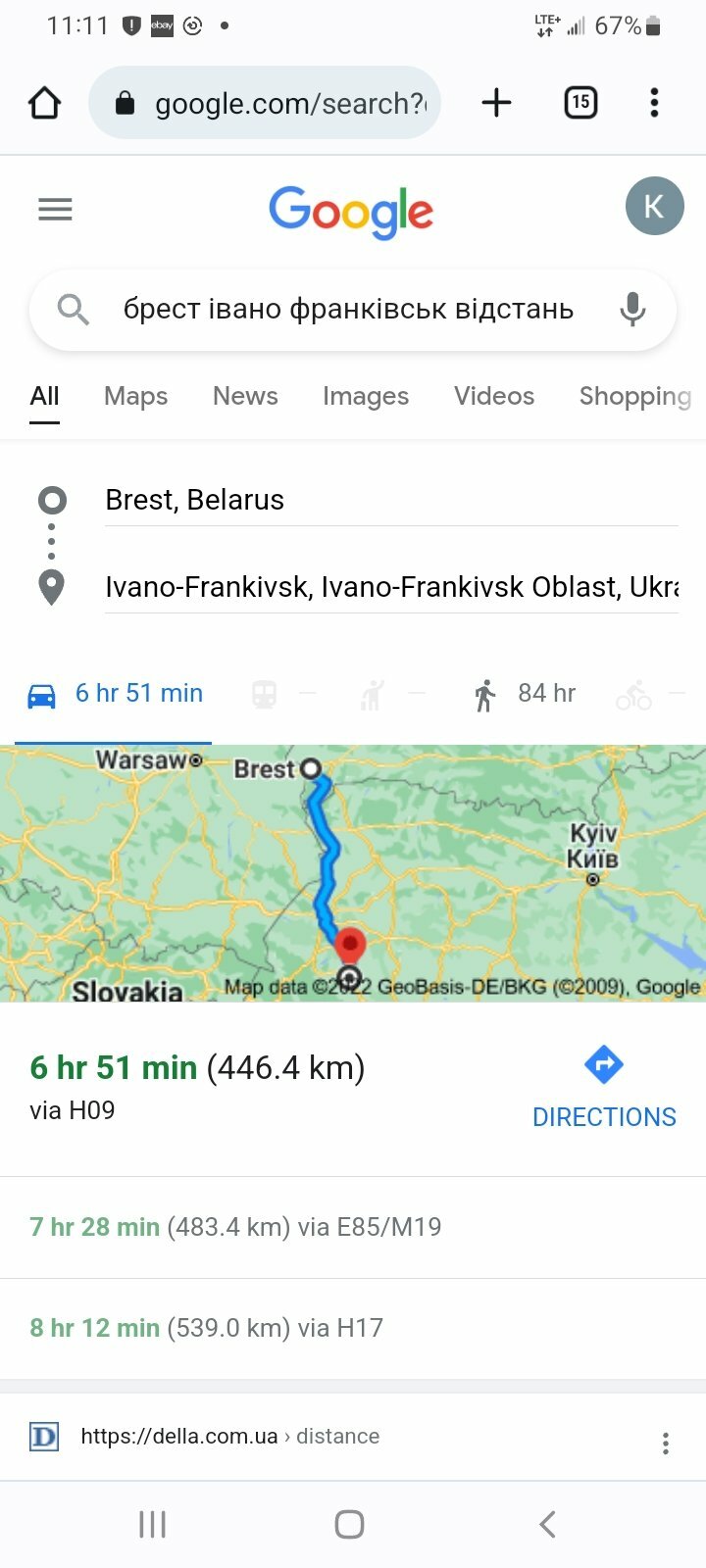
Task: Open the Google account avatar K
Action: tap(654, 207)
